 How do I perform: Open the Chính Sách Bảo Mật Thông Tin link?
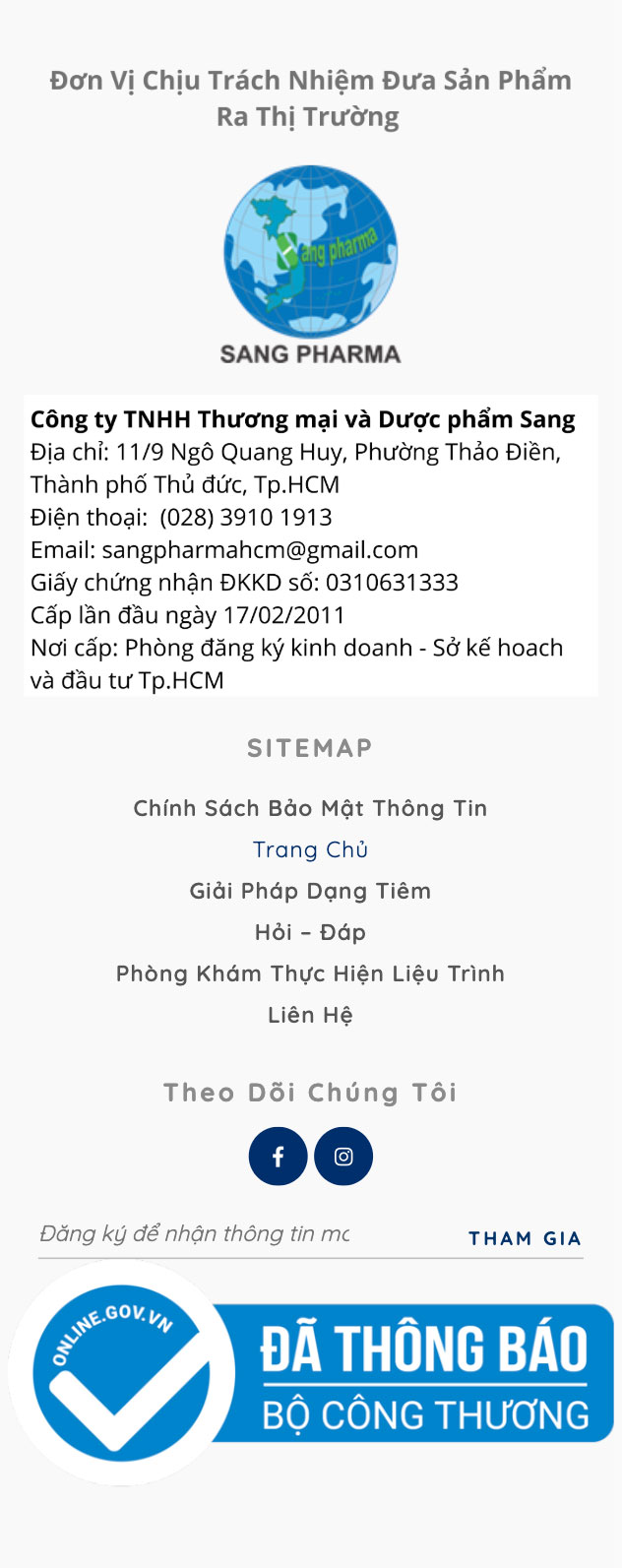(x=310, y=808)
